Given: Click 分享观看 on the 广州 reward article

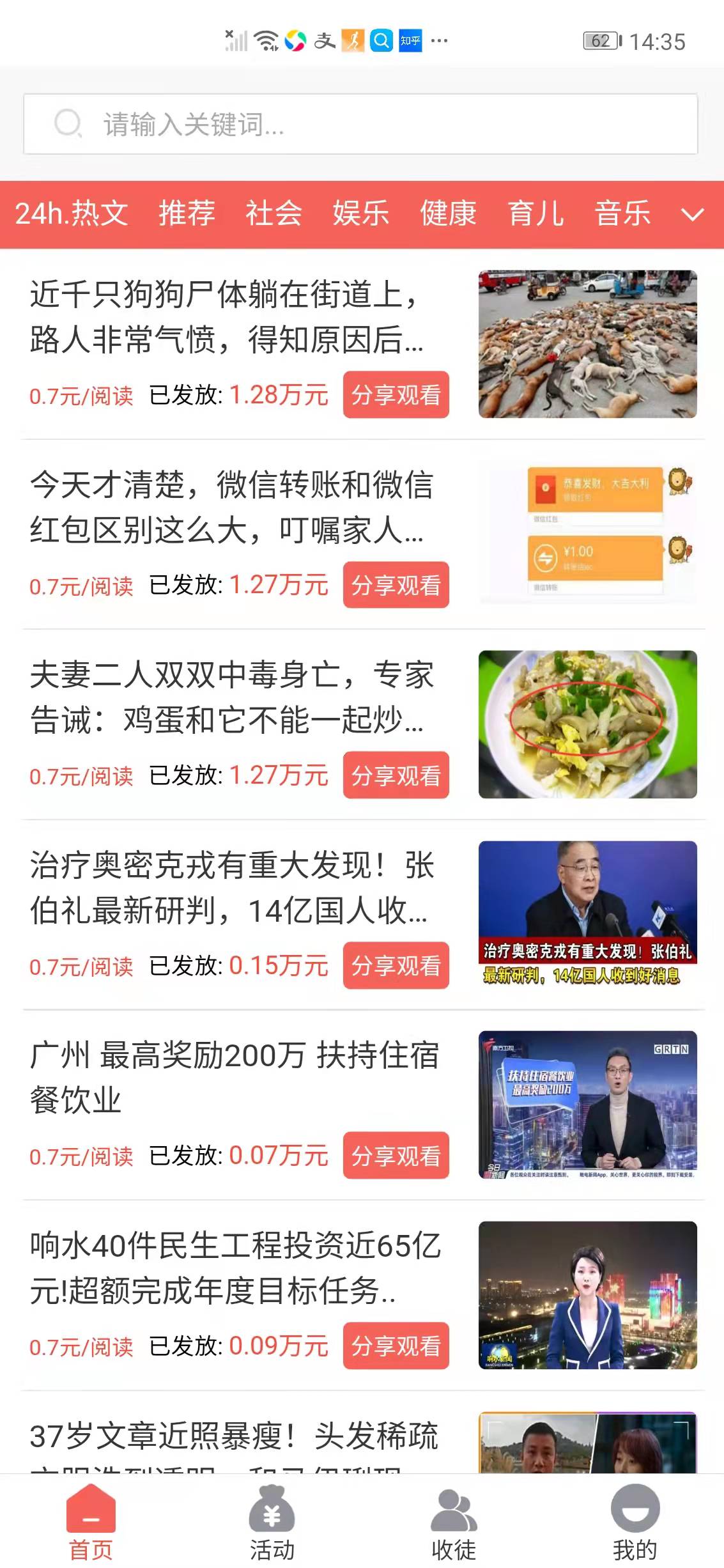Looking at the screenshot, I should [x=396, y=1154].
